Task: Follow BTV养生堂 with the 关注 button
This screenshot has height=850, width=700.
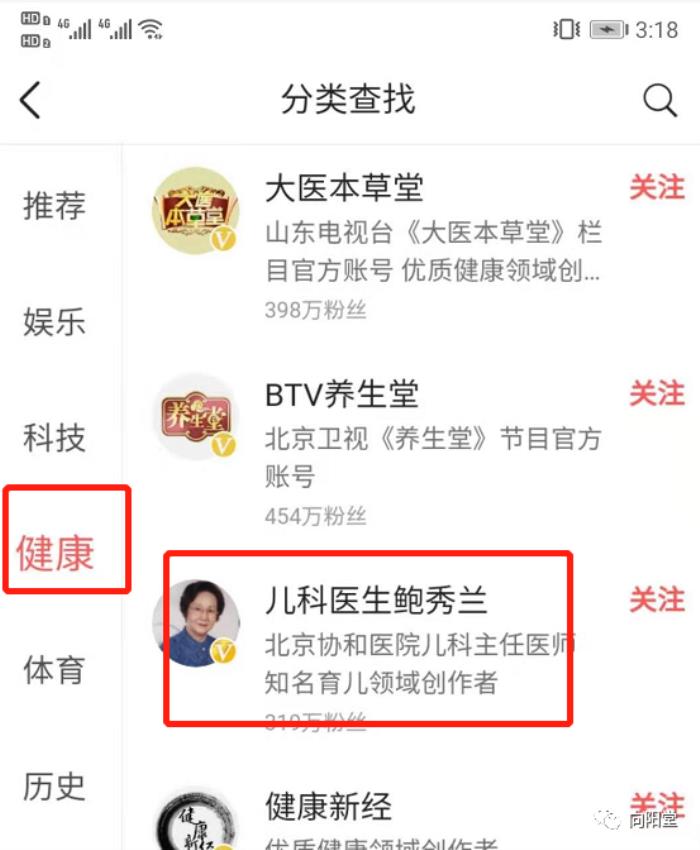Action: [x=656, y=393]
